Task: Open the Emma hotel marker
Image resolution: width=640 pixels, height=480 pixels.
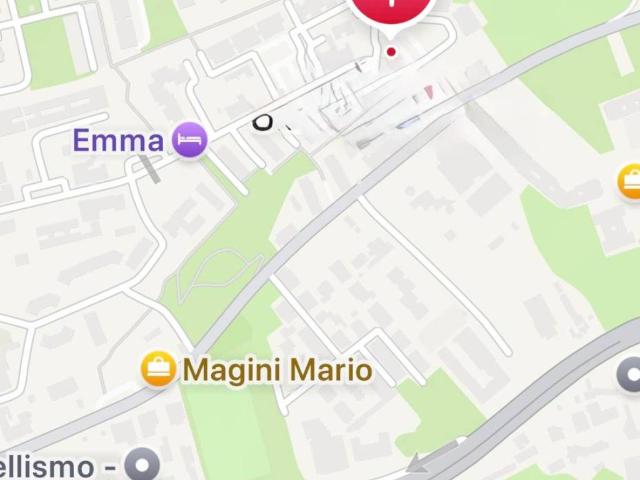Action: coord(189,140)
